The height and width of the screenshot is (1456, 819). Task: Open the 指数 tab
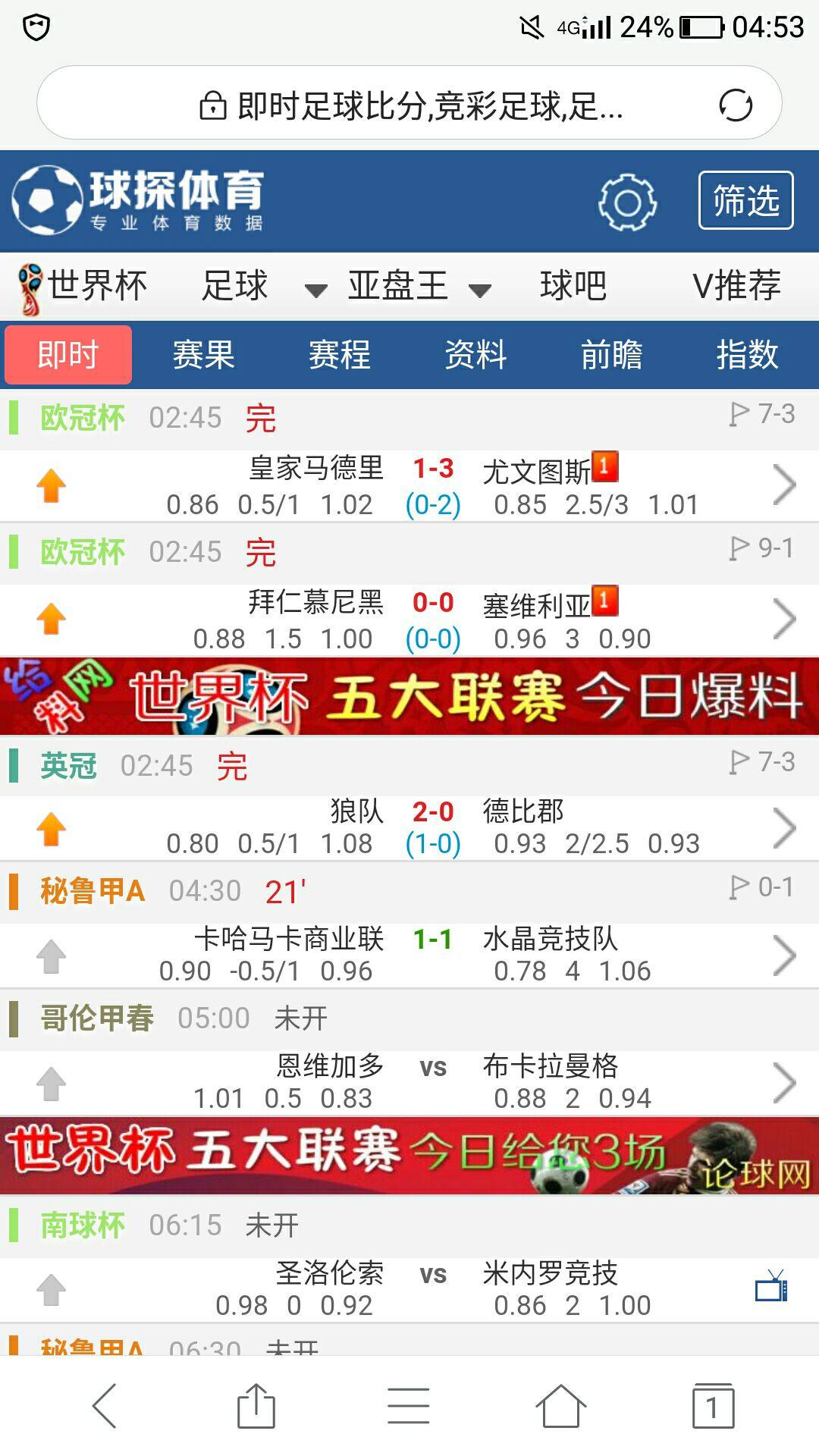(x=749, y=354)
